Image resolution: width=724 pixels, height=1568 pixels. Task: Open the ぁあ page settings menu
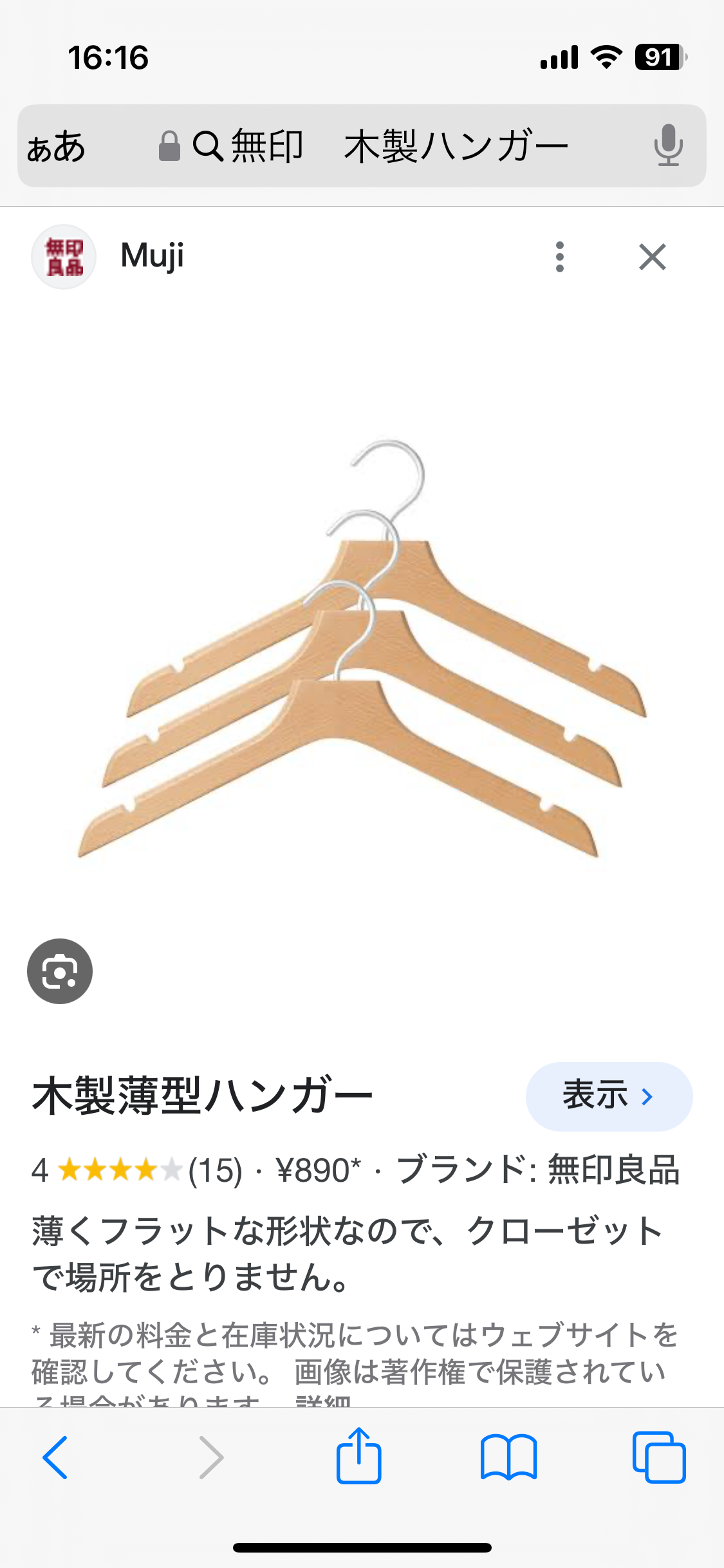point(57,147)
